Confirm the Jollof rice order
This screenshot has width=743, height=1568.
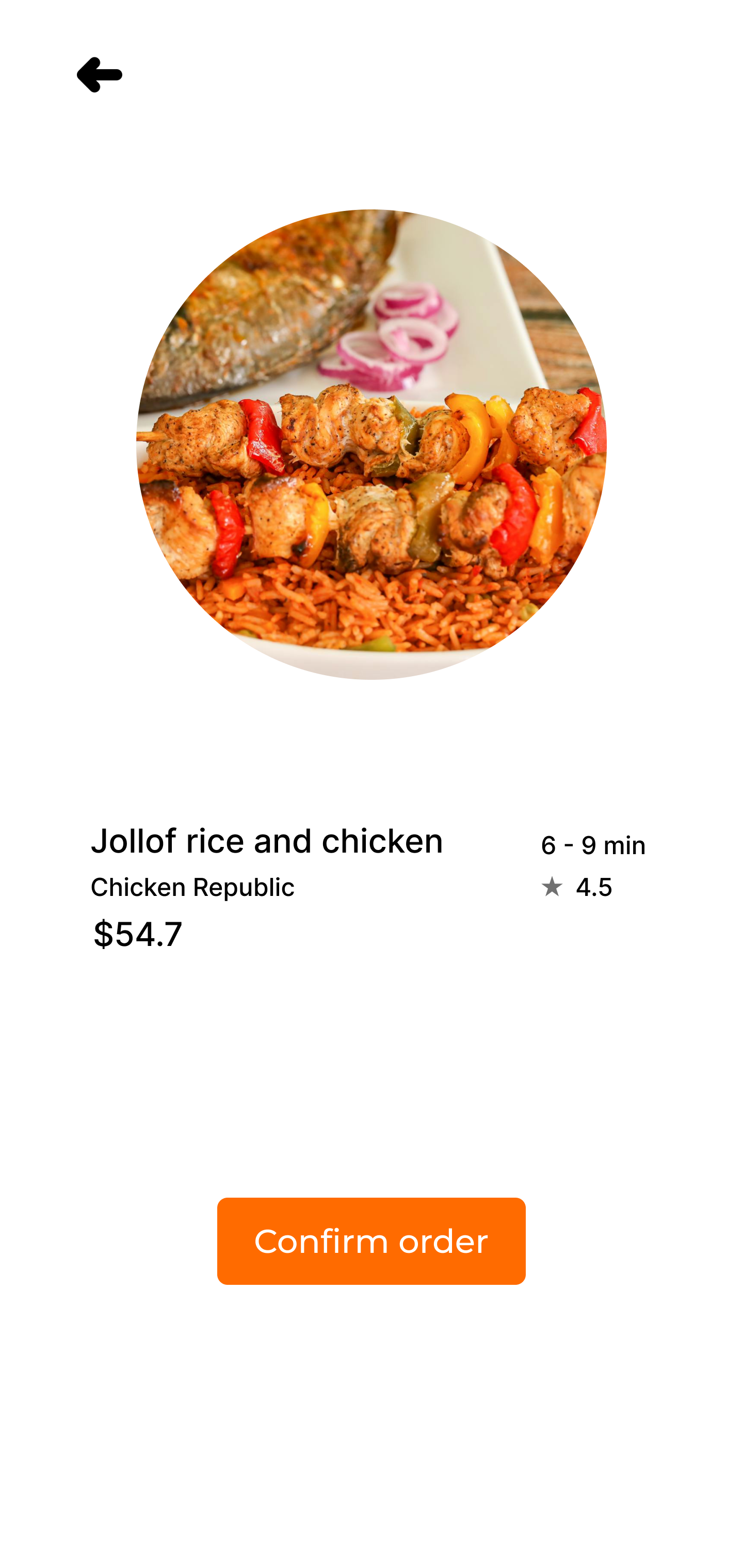pyautogui.click(x=371, y=1240)
